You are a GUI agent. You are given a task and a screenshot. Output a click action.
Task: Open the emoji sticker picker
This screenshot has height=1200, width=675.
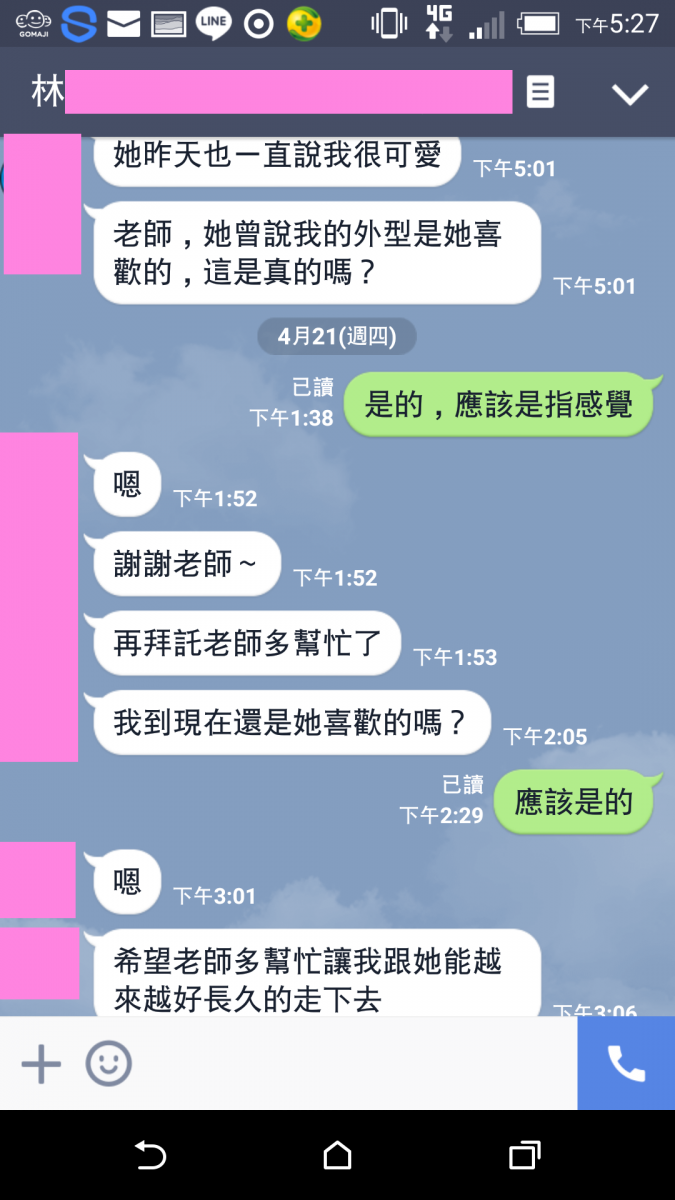(108, 1063)
